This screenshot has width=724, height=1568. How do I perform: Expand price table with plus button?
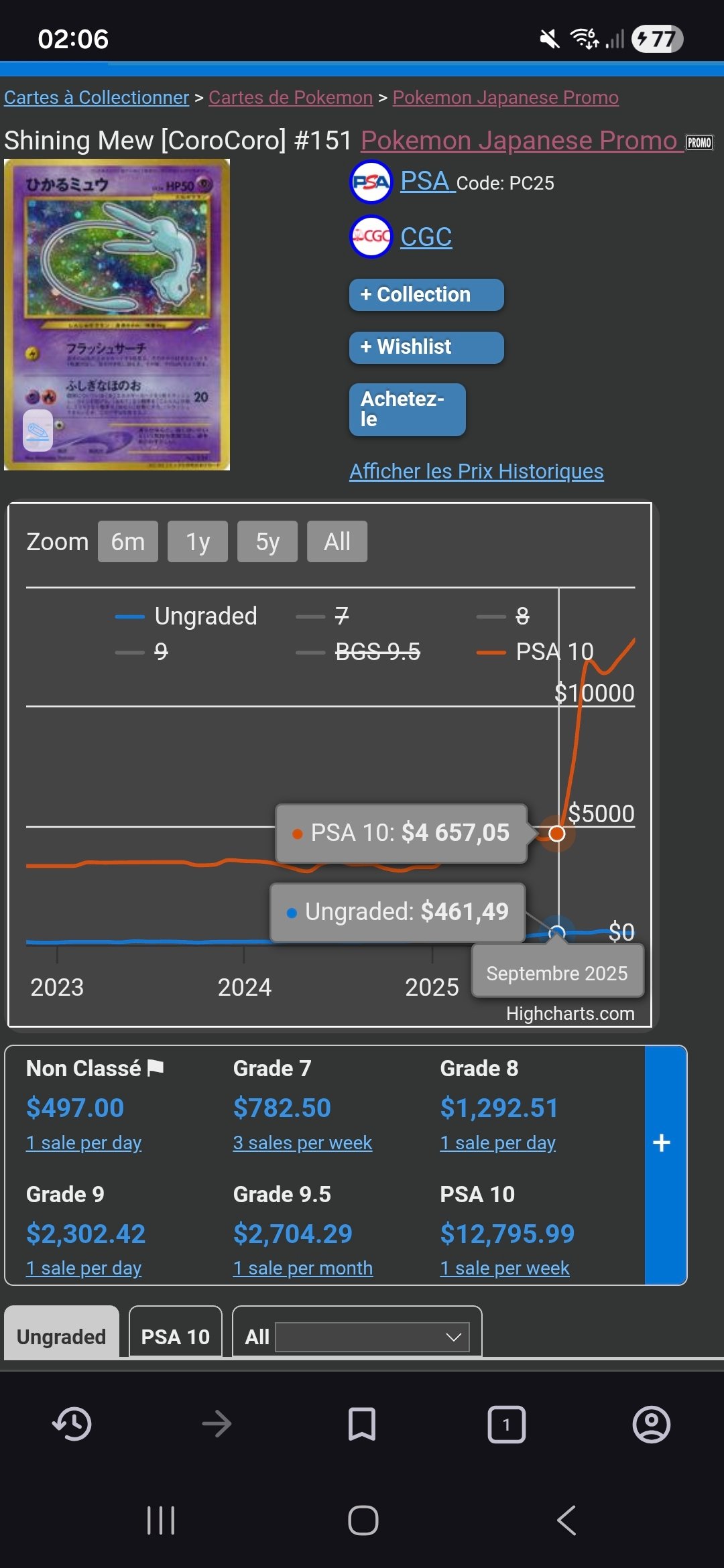(662, 1143)
